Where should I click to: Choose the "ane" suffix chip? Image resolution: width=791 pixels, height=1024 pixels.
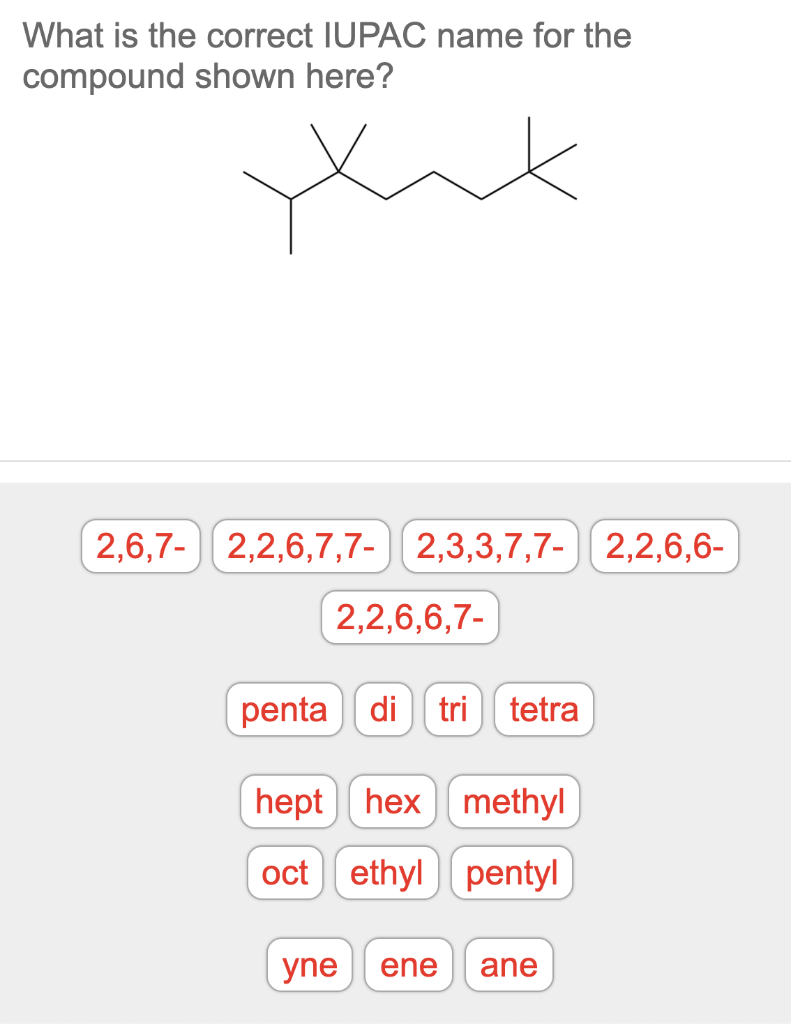(508, 964)
